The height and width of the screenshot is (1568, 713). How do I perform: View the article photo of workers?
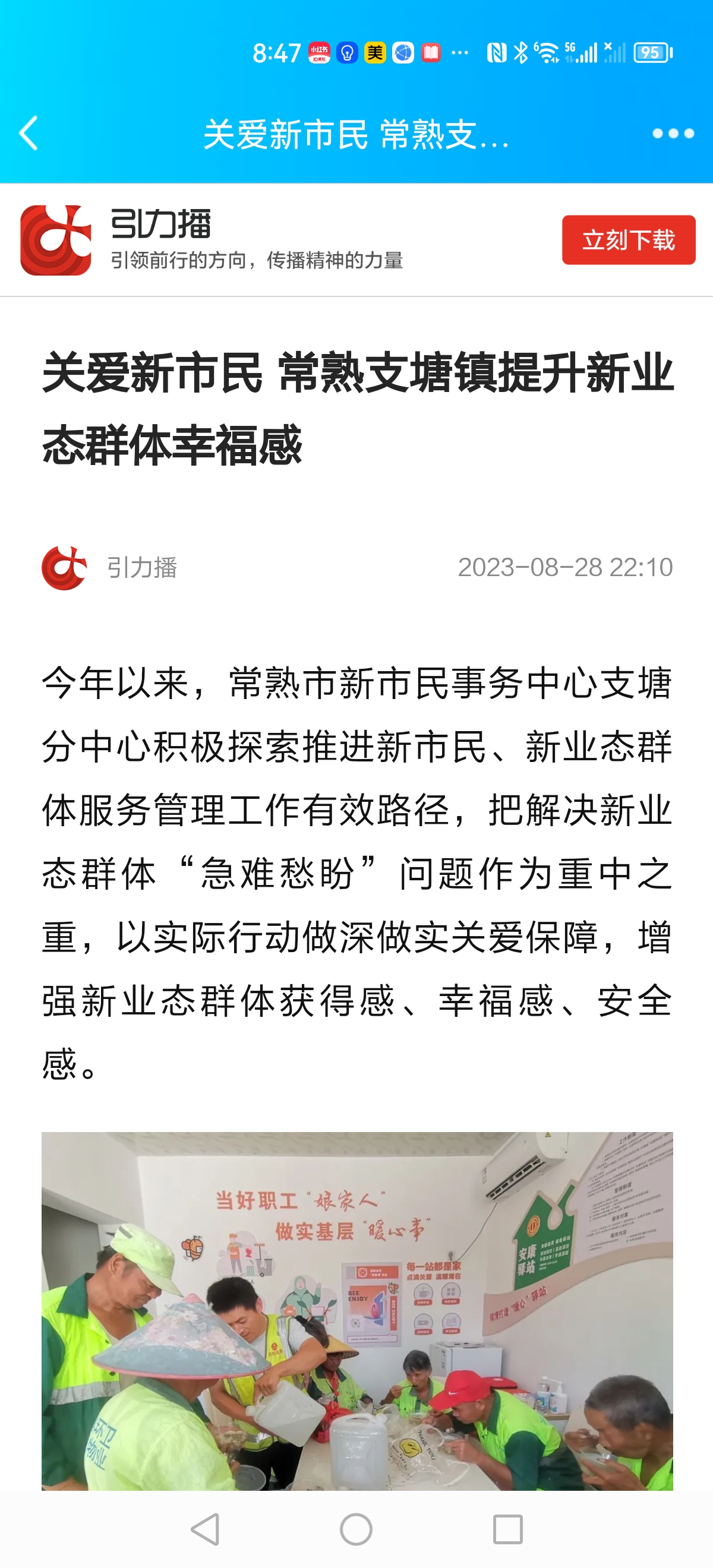357,1310
